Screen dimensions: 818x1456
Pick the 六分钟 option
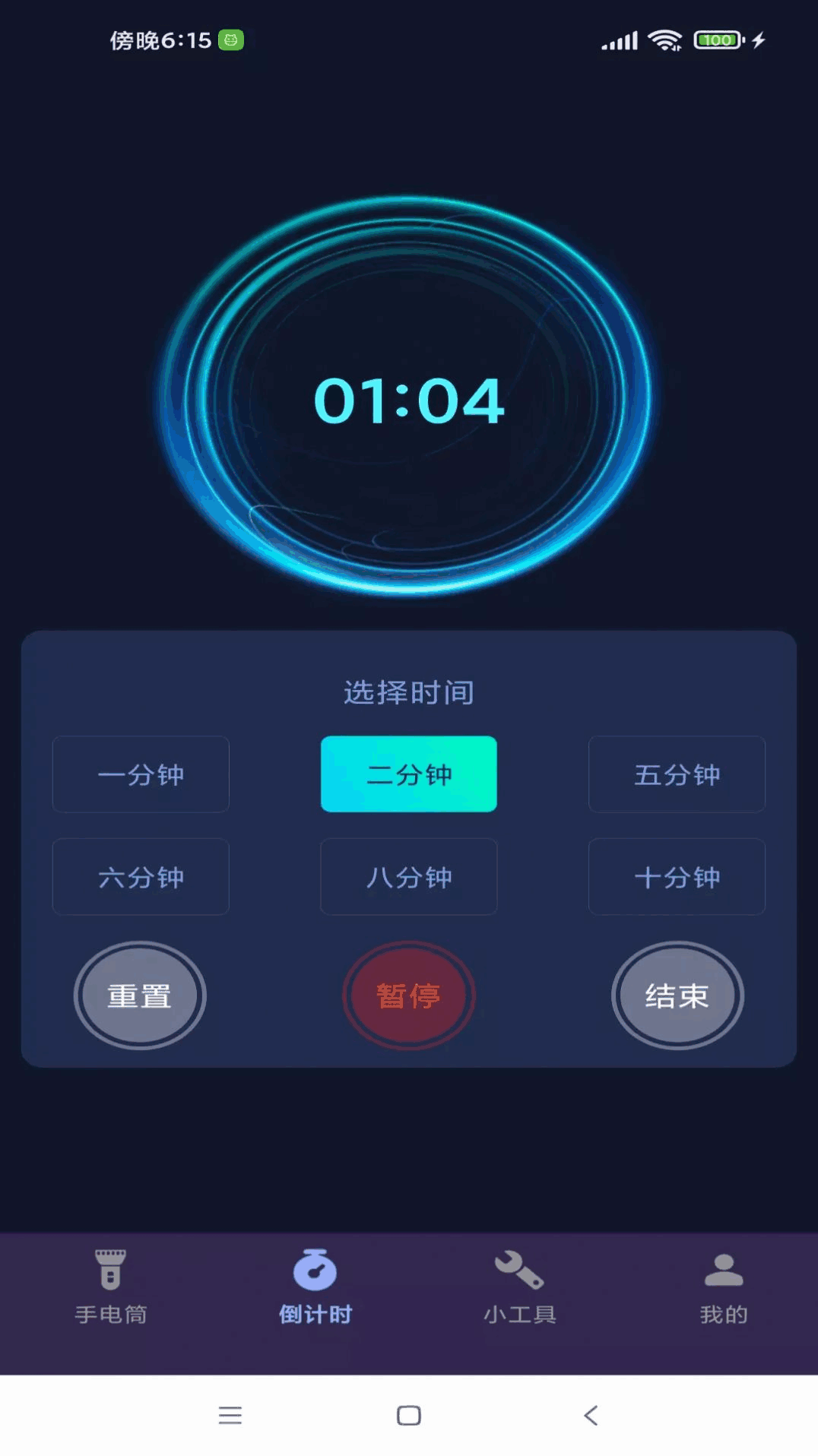click(x=141, y=877)
